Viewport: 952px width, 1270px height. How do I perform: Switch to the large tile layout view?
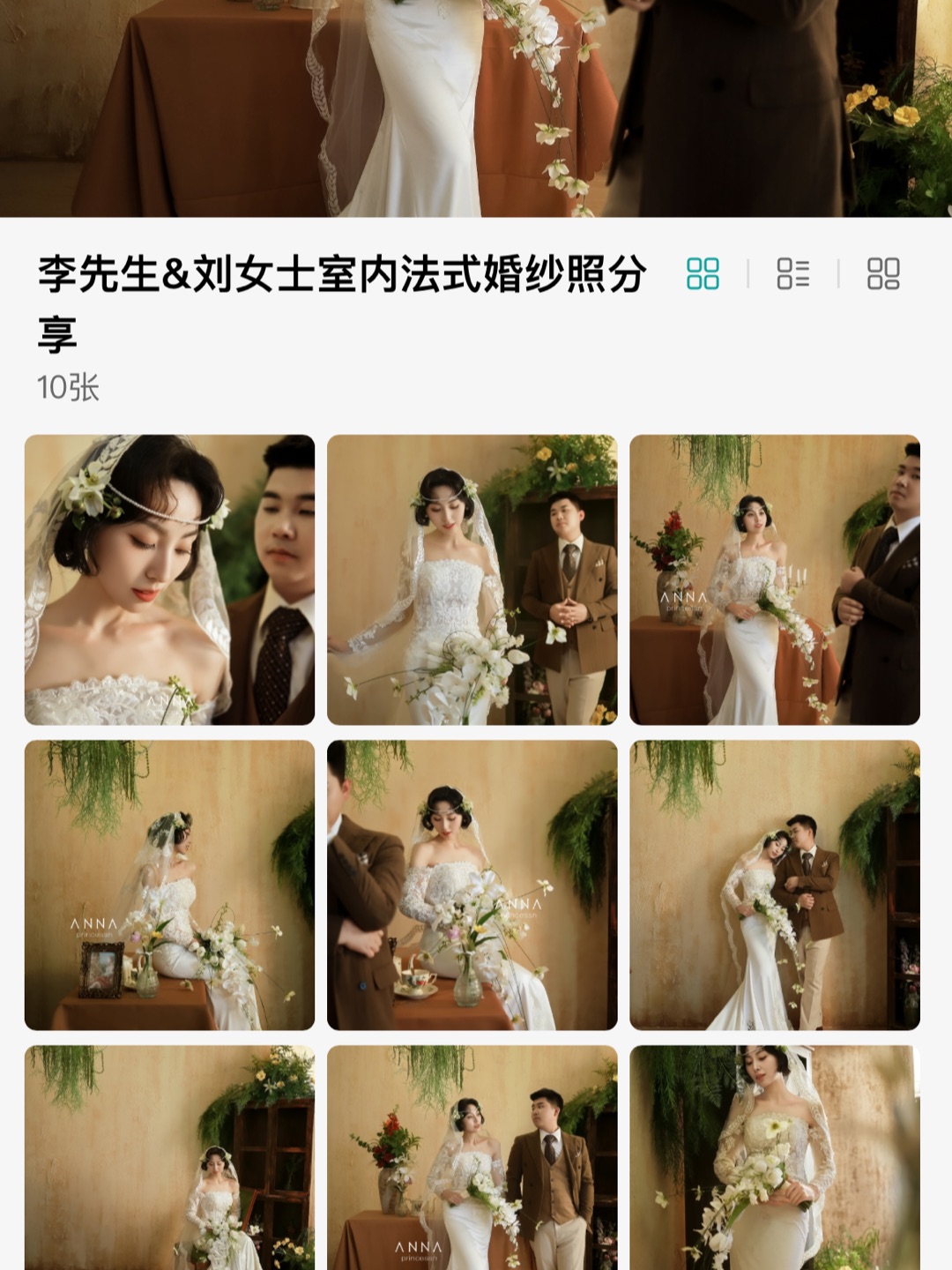(883, 273)
